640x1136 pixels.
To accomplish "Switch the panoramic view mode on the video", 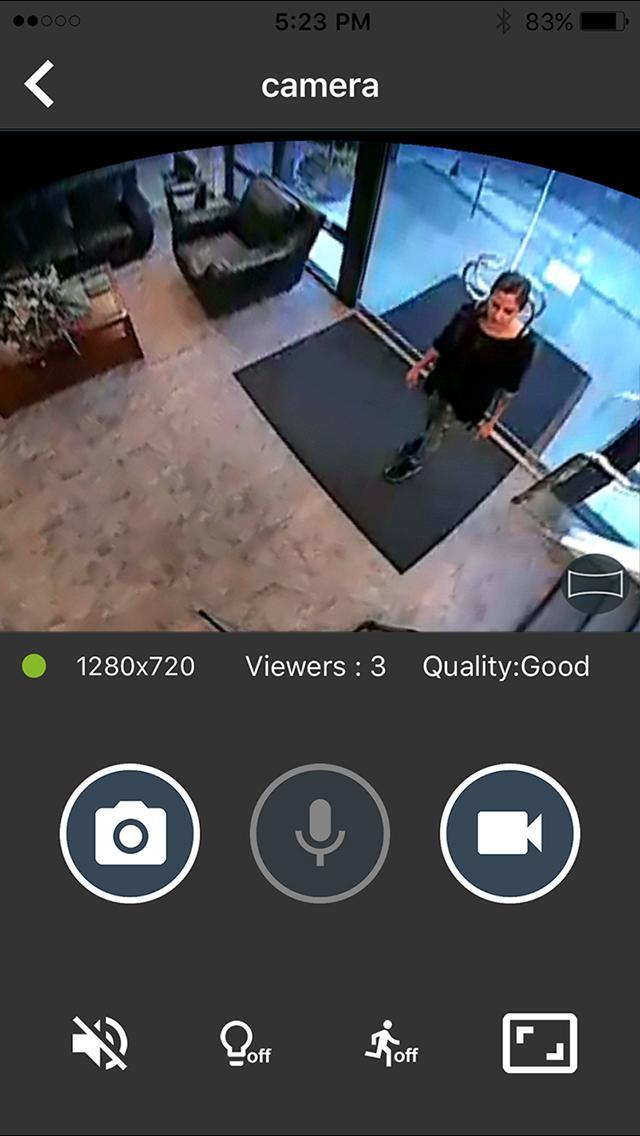I will click(x=595, y=582).
